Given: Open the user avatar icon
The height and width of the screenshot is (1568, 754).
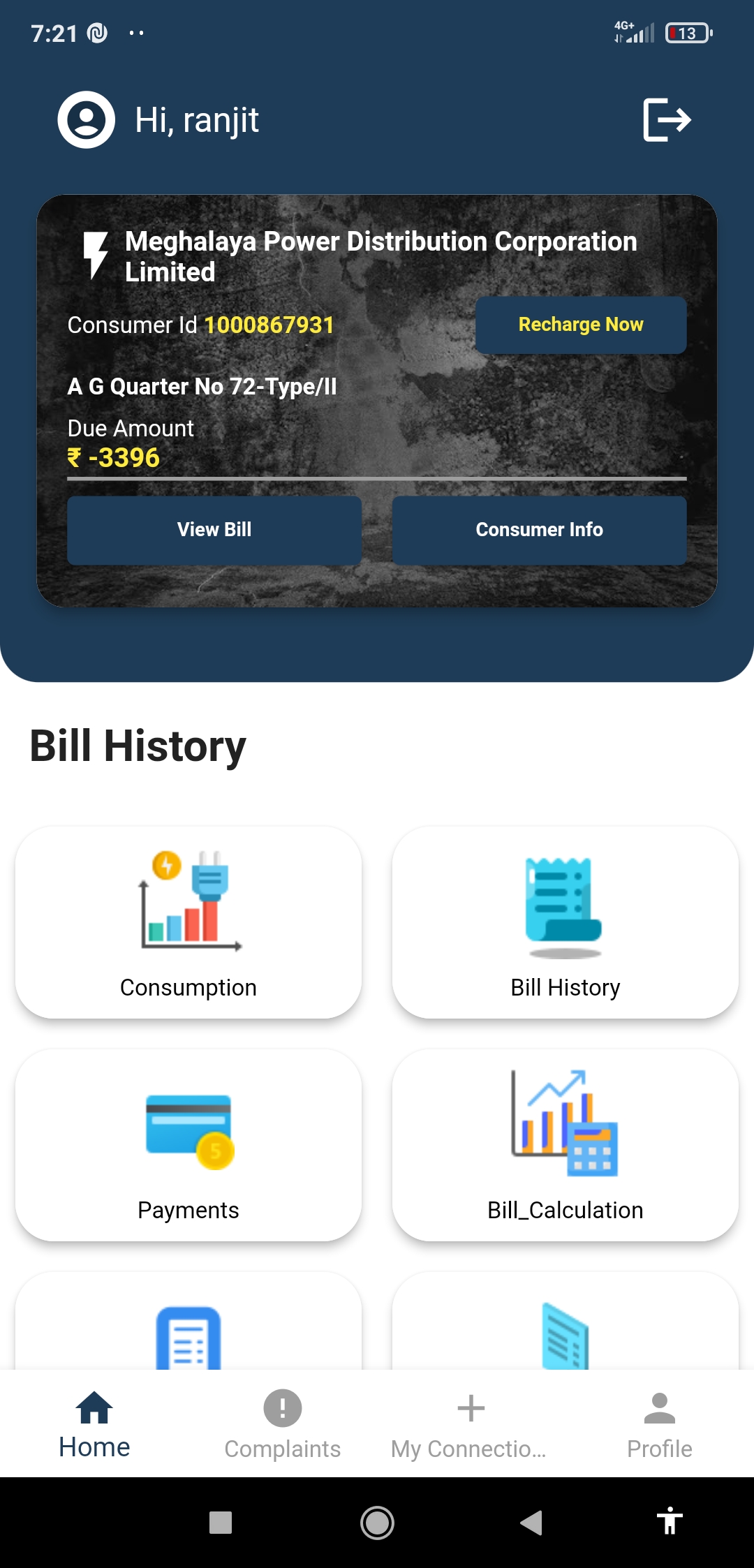Looking at the screenshot, I should (x=87, y=120).
